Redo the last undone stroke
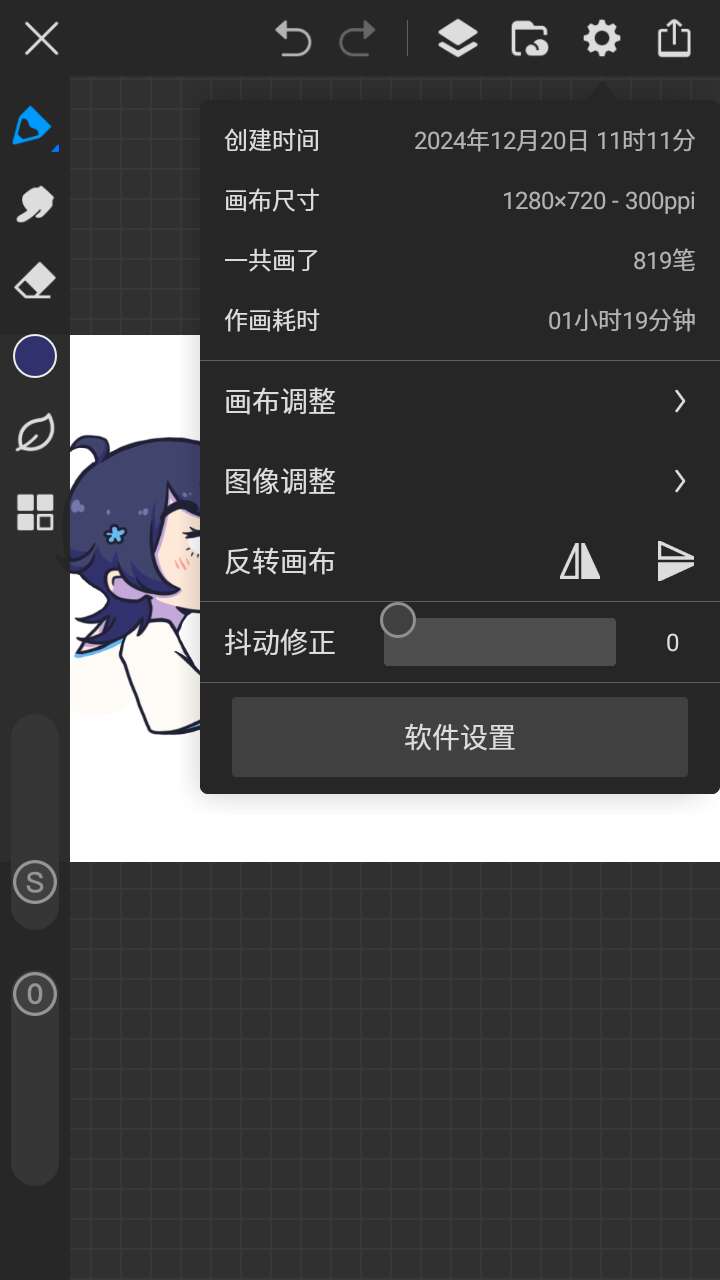 (x=356, y=39)
